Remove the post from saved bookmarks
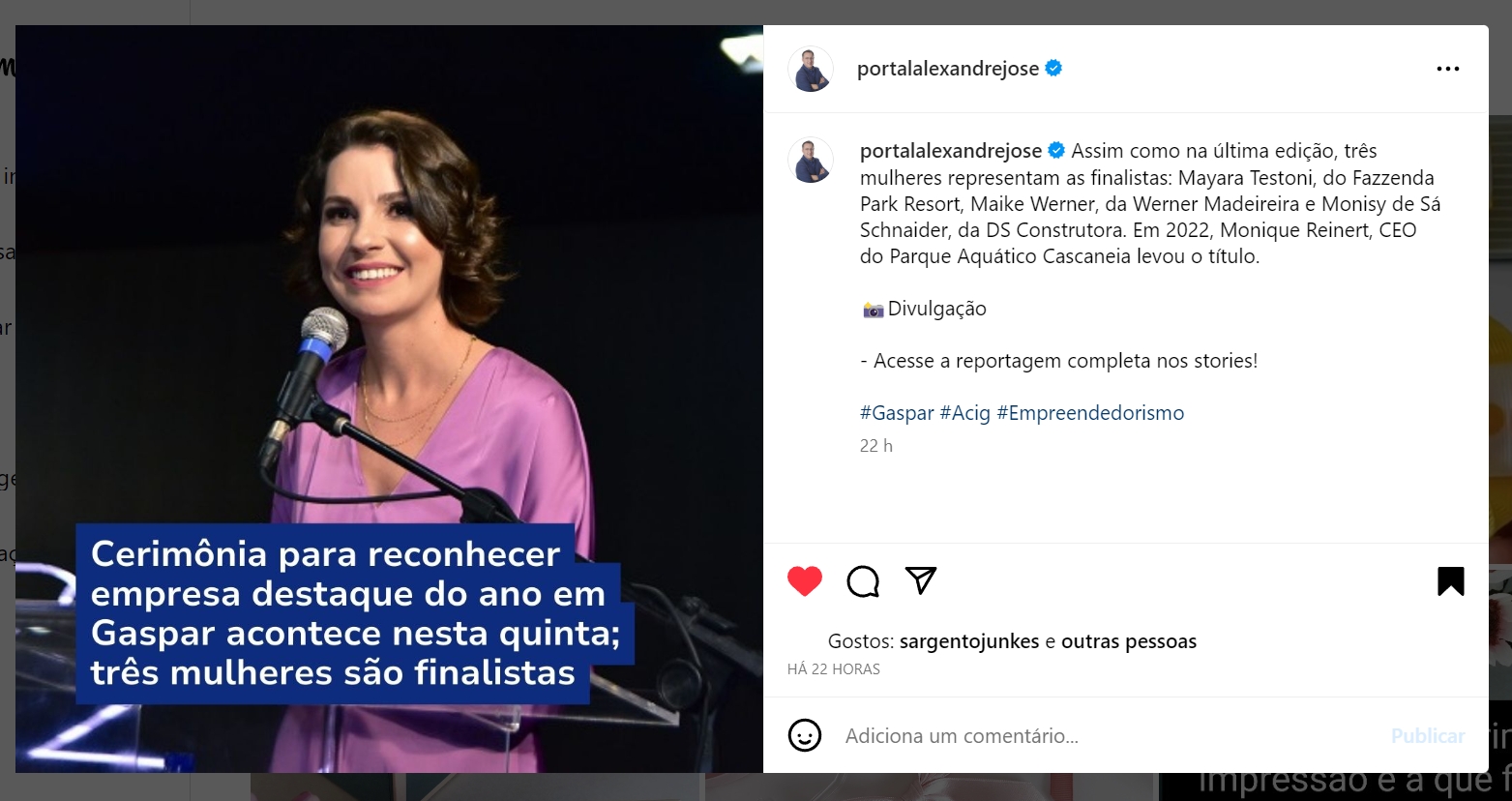Viewport: 1512px width, 801px height. (x=1450, y=580)
